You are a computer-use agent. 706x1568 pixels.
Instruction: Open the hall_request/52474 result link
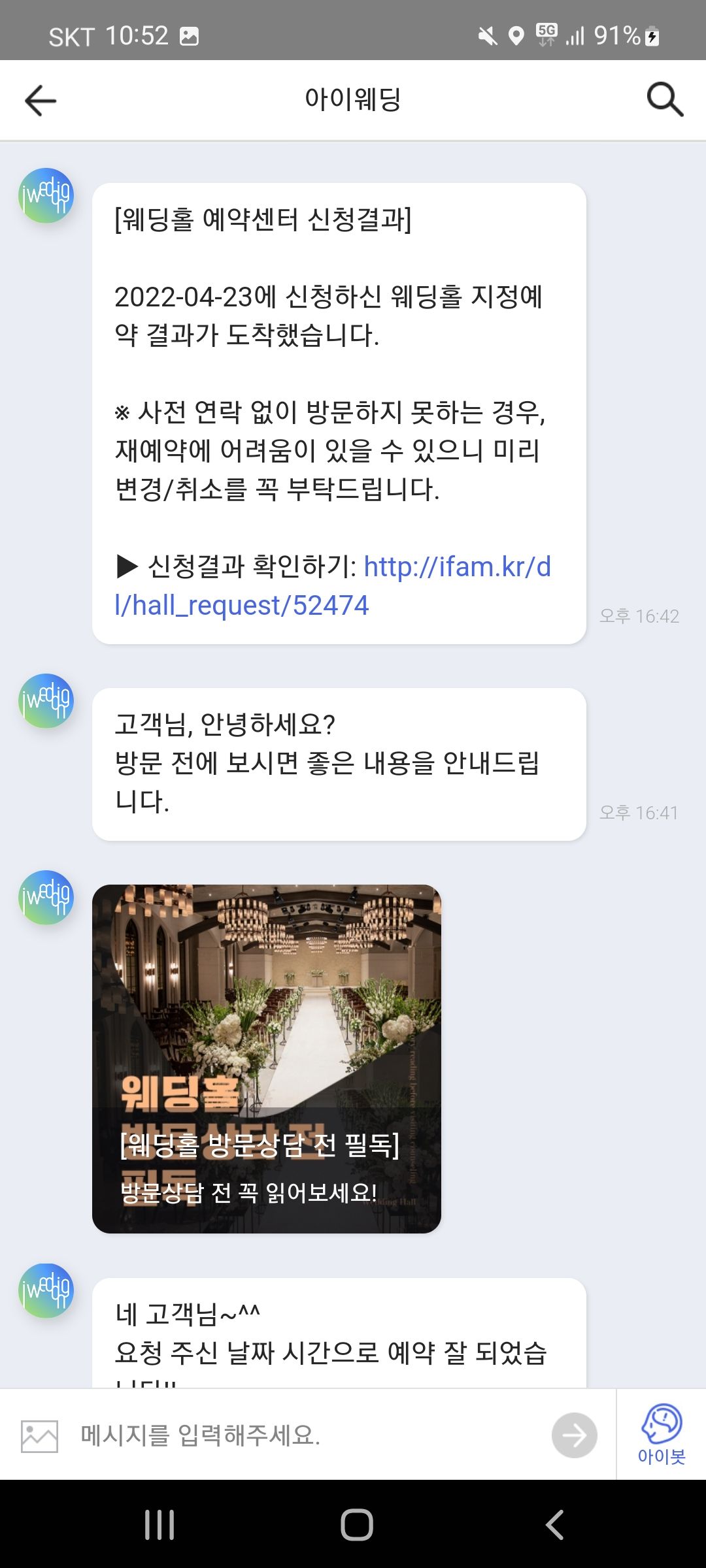[333, 586]
